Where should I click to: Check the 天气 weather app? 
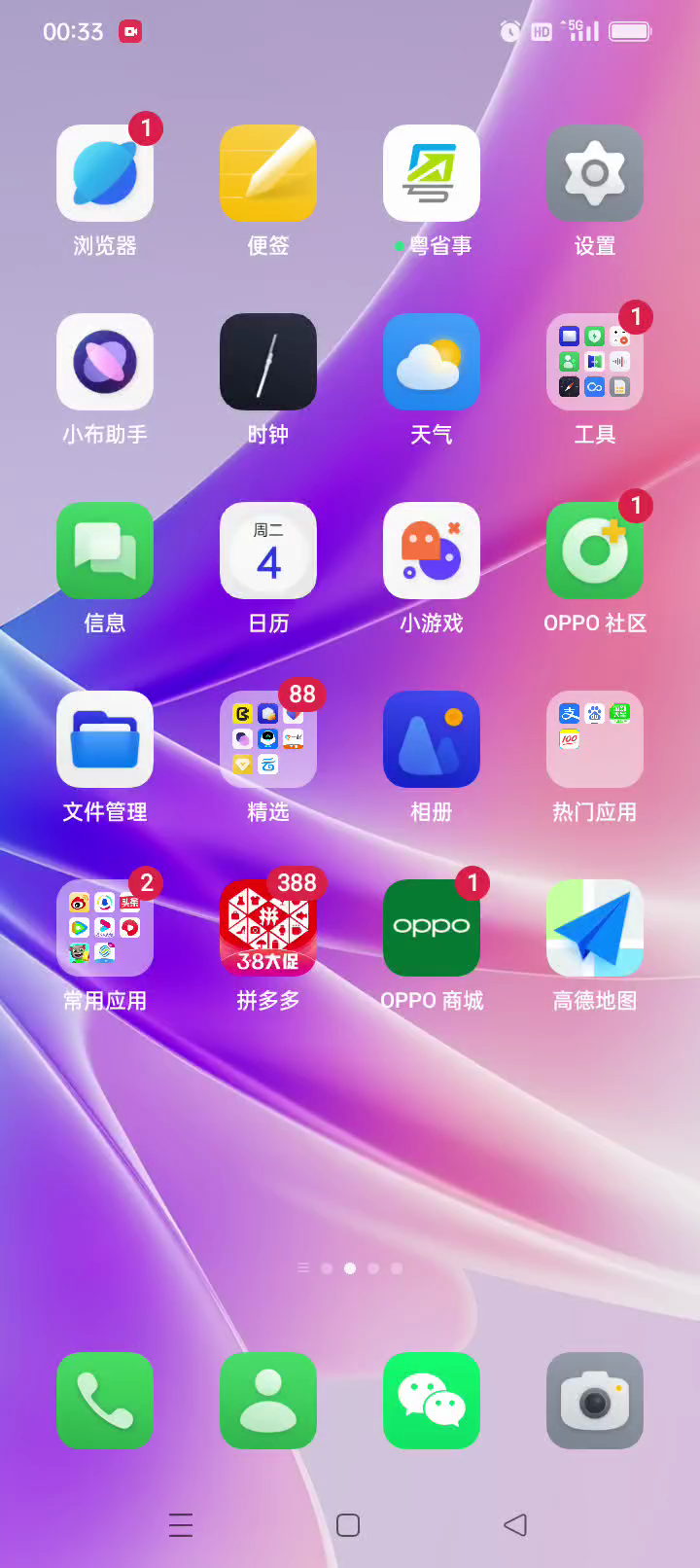(x=432, y=362)
